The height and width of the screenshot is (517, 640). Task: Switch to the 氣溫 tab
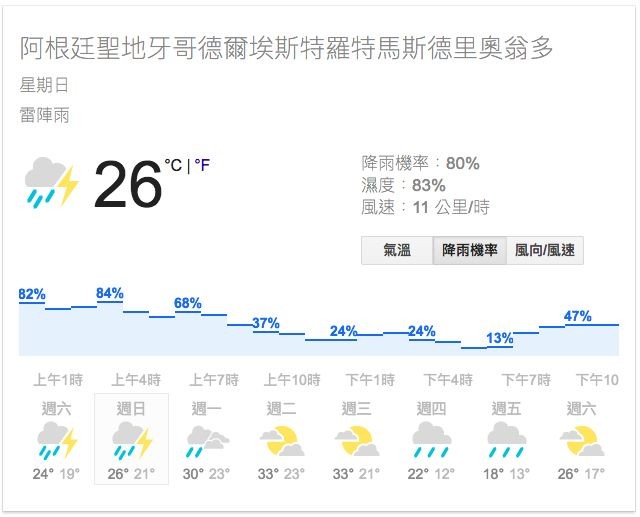click(397, 251)
